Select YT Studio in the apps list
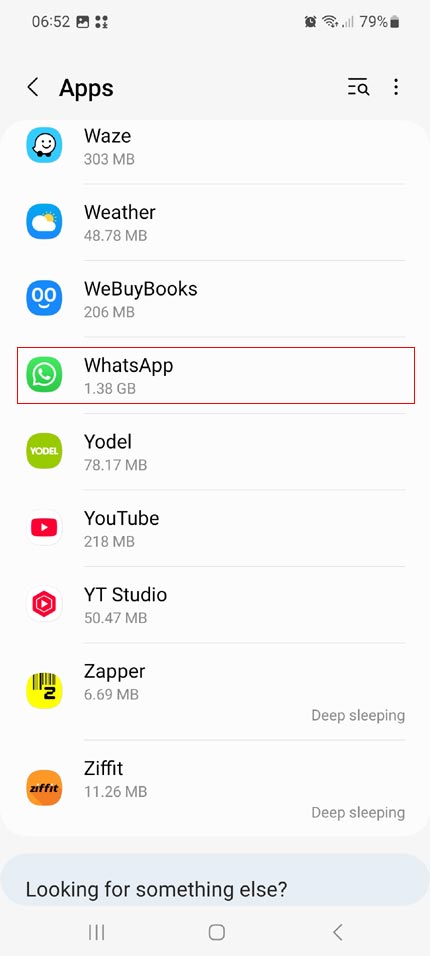The height and width of the screenshot is (956, 430). click(215, 605)
